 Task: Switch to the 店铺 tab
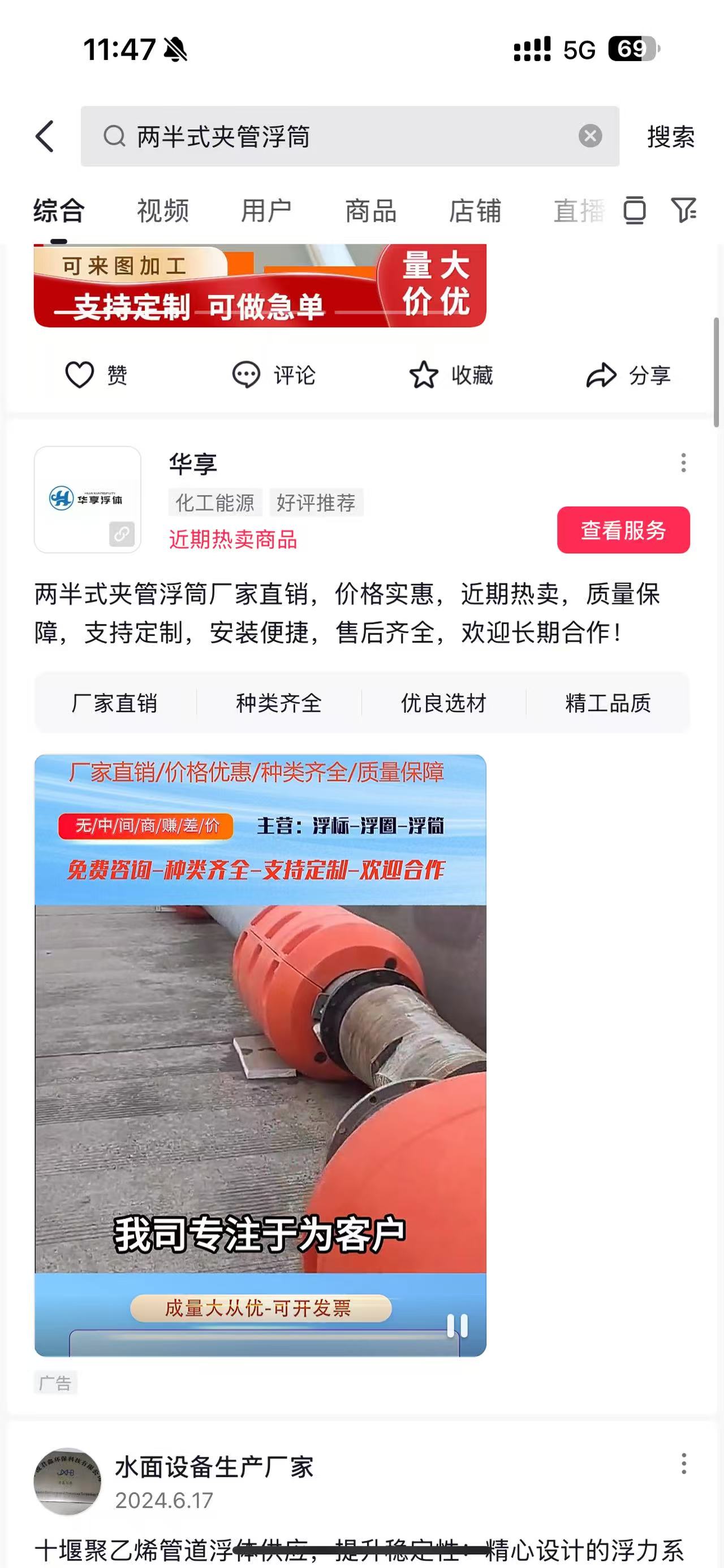pos(475,211)
